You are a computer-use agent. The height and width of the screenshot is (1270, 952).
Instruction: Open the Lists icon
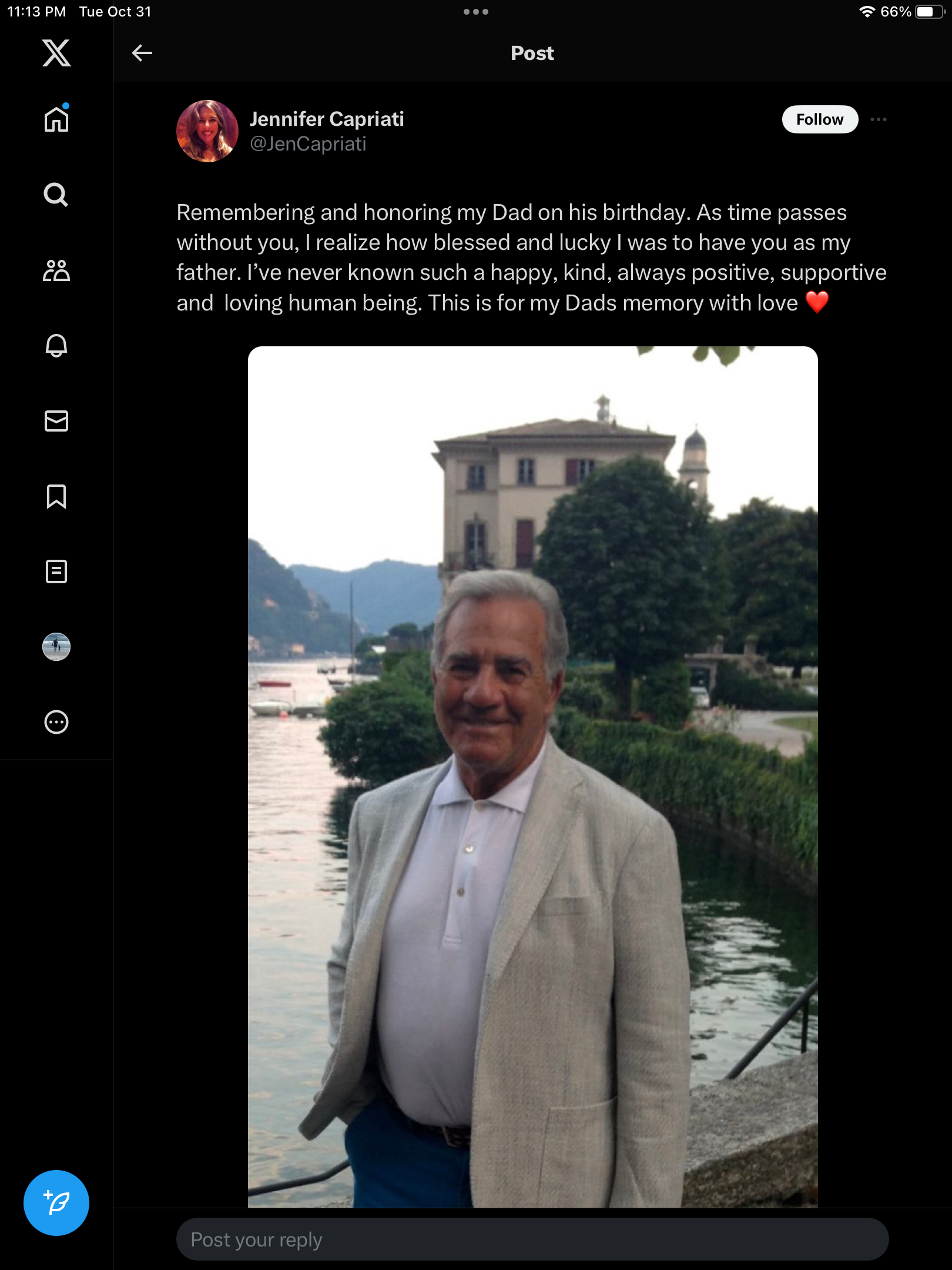tap(56, 571)
